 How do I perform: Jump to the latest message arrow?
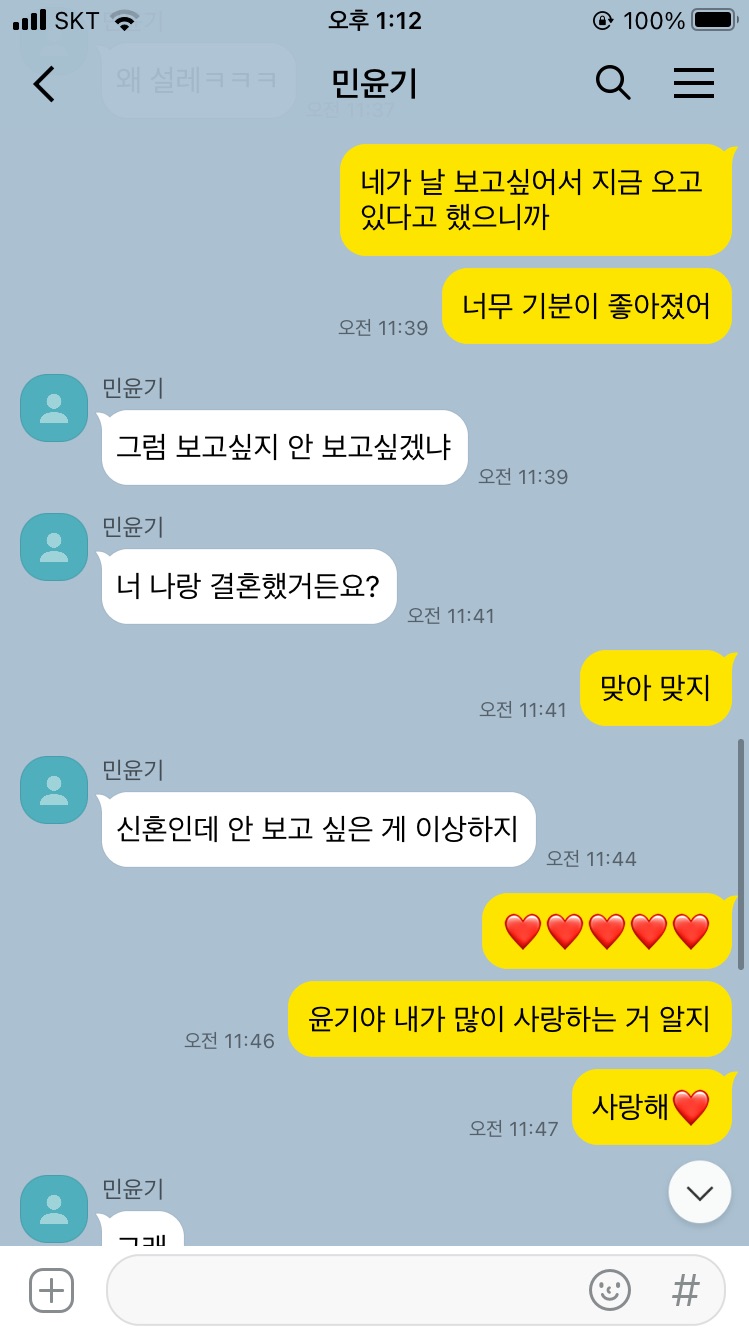[699, 1192]
